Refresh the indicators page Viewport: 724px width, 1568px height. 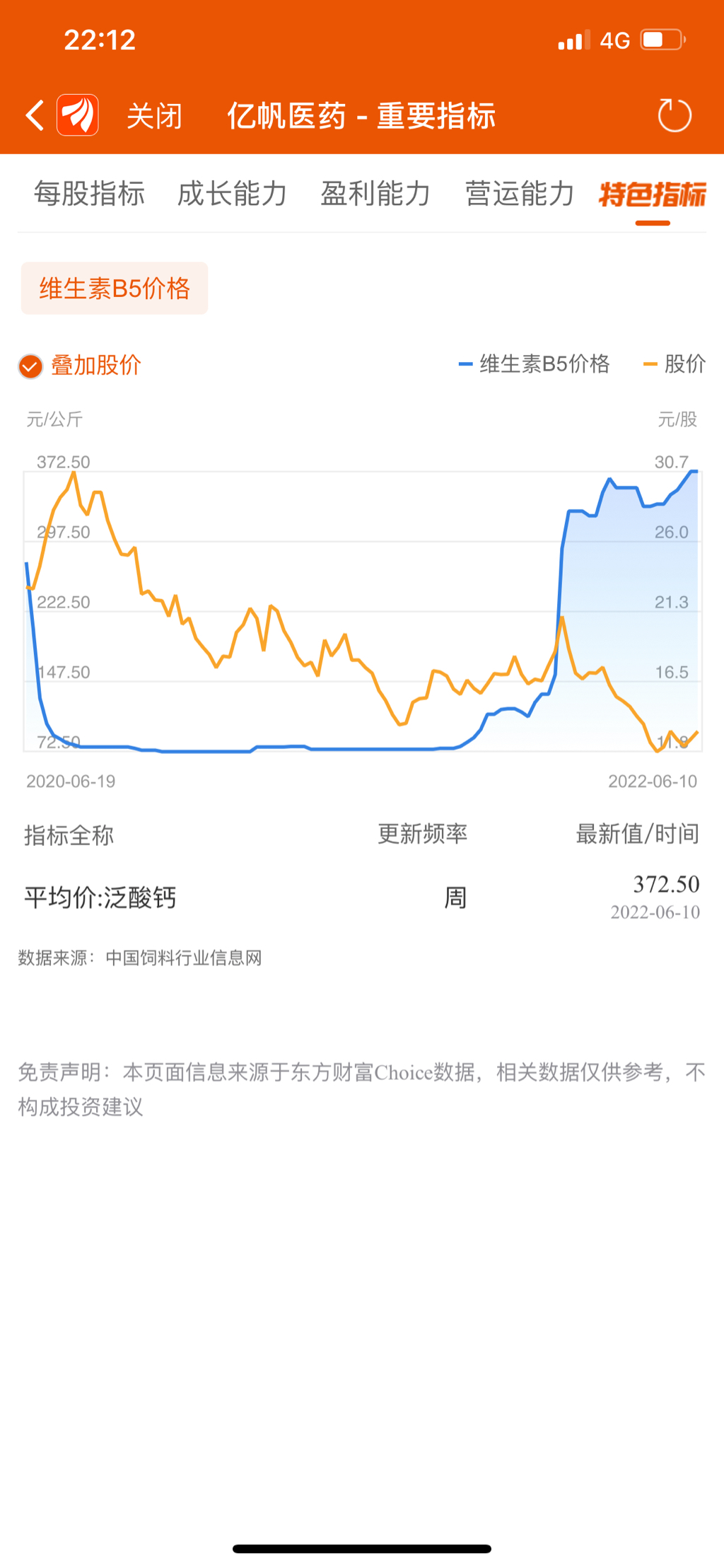click(674, 115)
